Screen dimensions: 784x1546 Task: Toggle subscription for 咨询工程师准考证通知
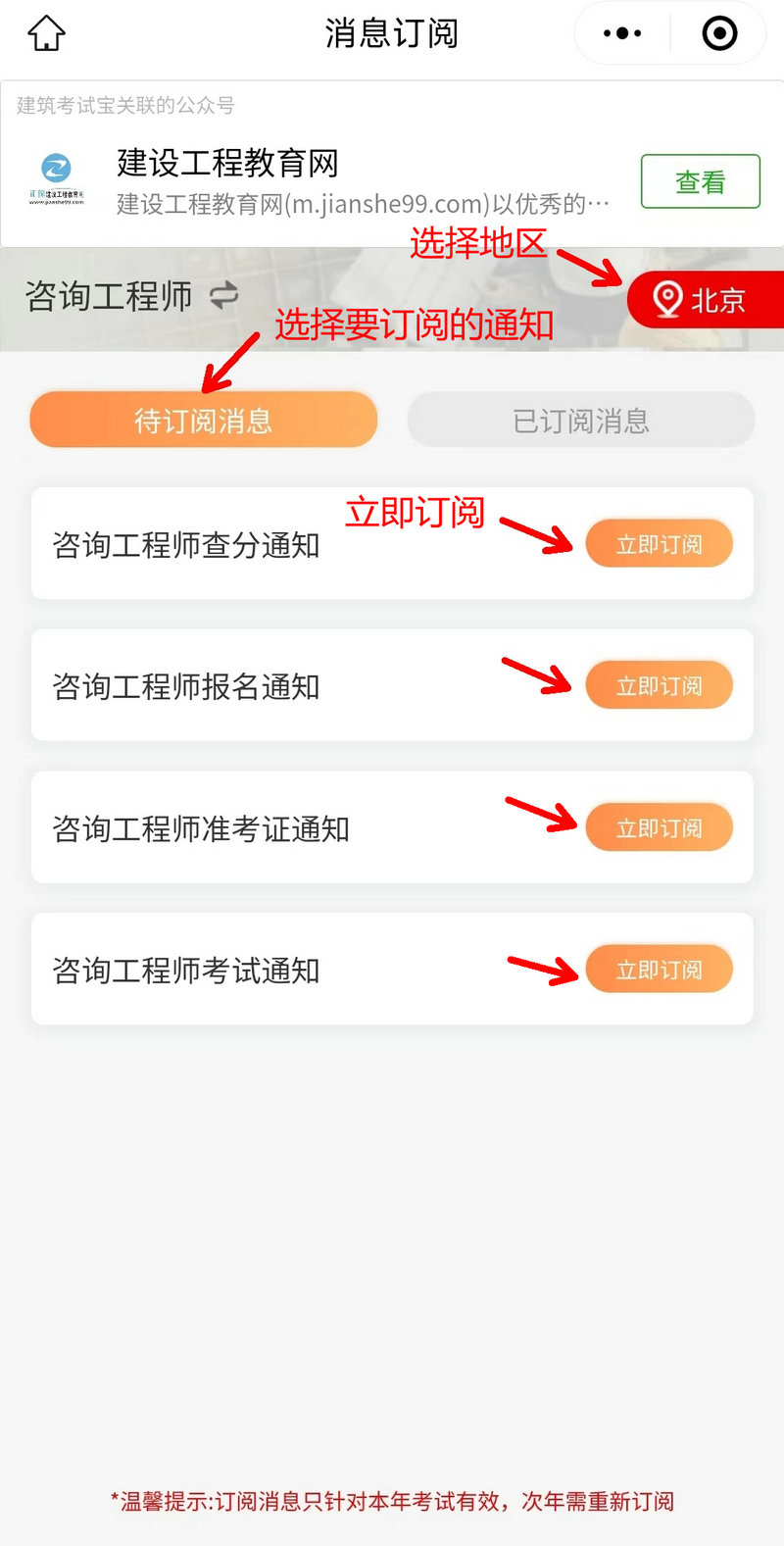click(660, 826)
